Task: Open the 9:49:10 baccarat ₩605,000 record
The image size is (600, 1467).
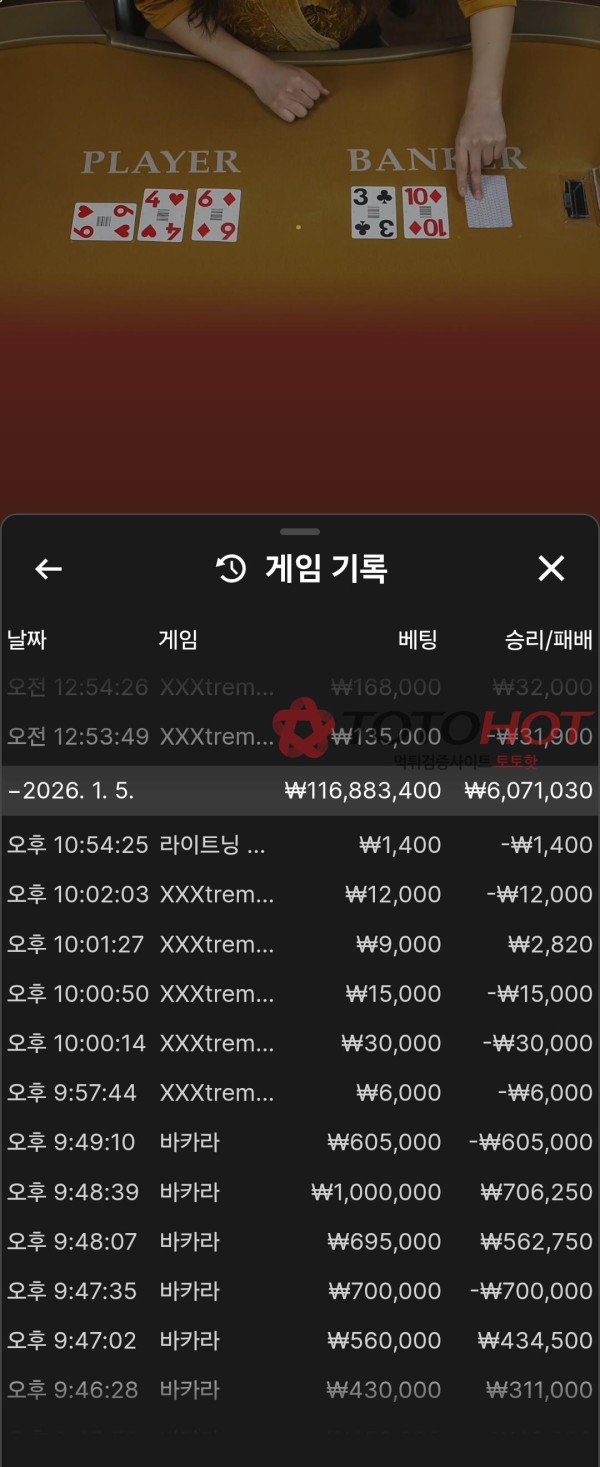Action: [300, 1142]
